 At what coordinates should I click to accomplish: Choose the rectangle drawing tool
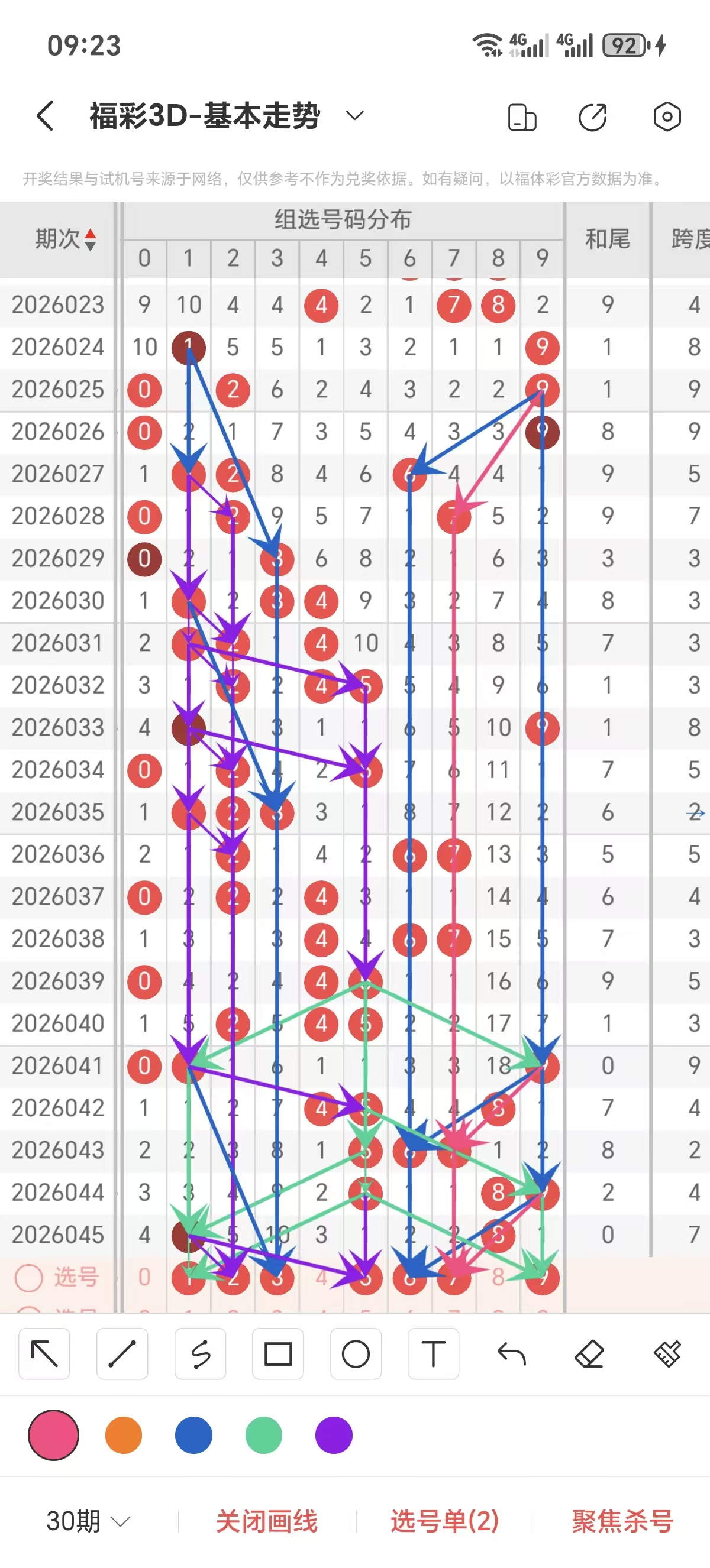[277, 1355]
